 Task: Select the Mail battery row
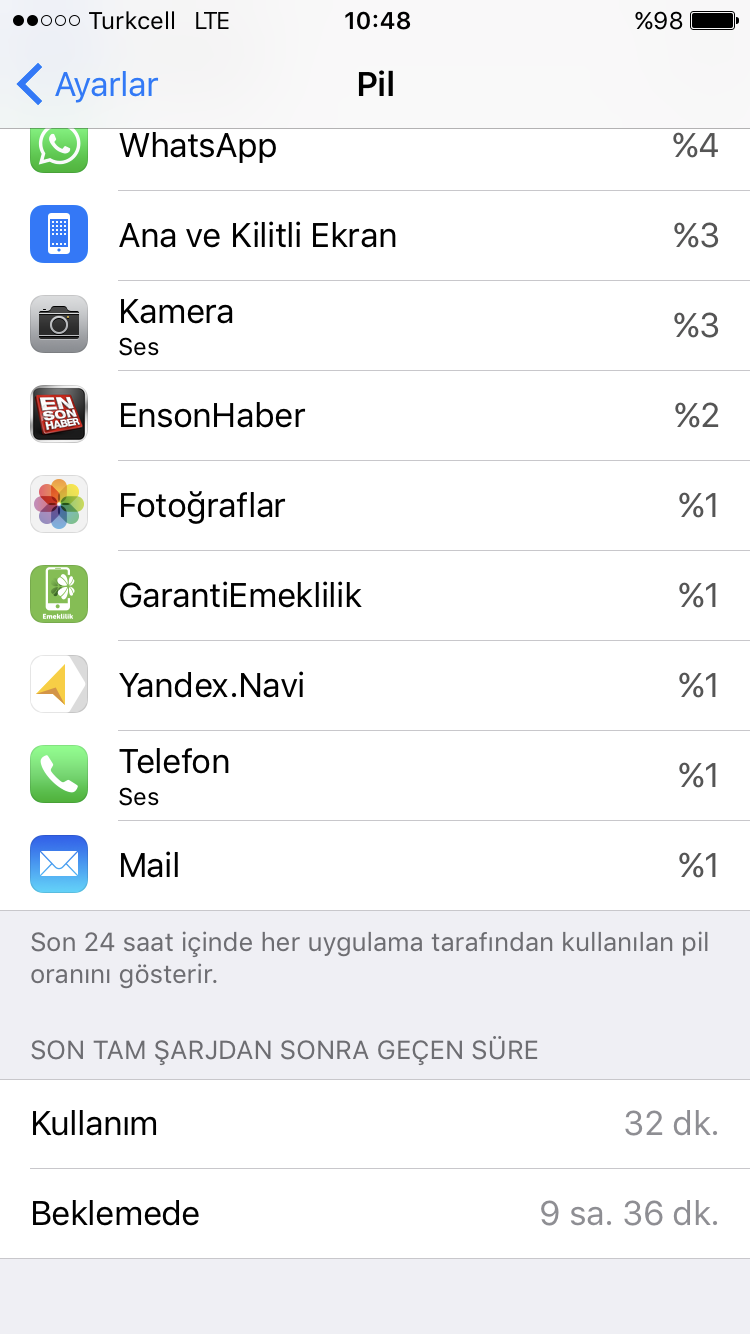375,865
